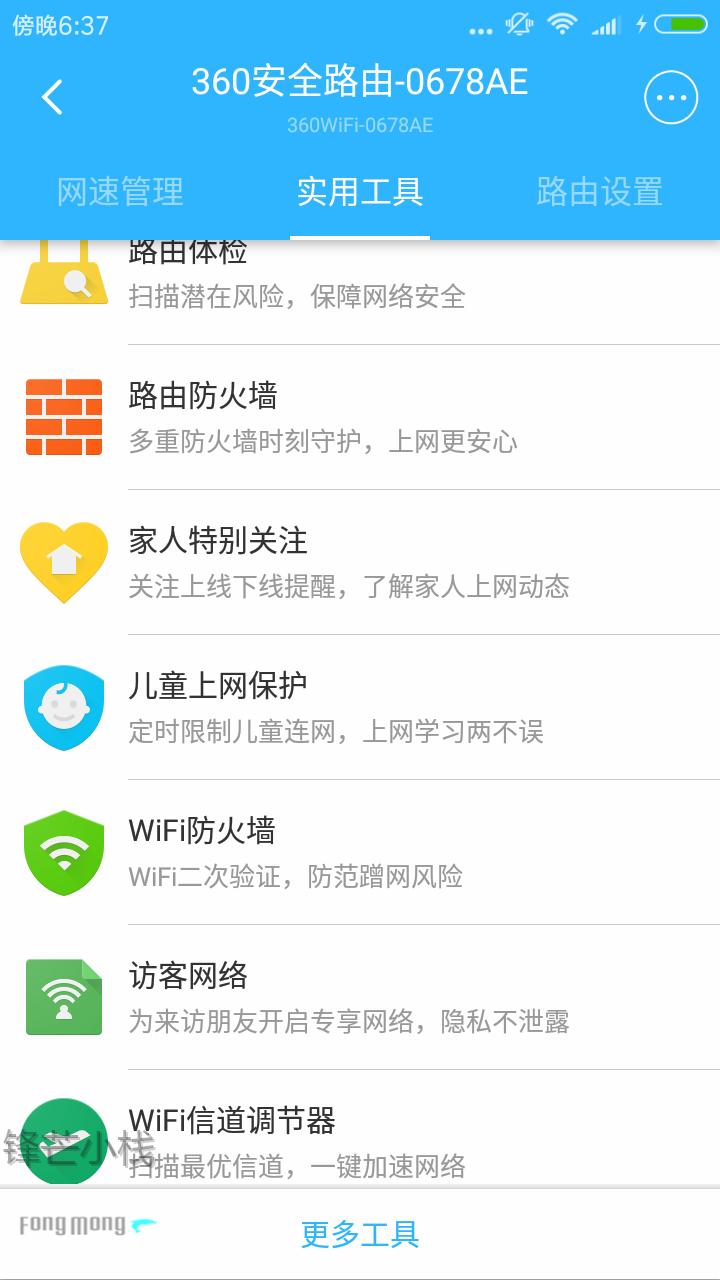Tap the 访客网络 guest WiFi icon
This screenshot has height=1280, width=720.
click(x=63, y=997)
